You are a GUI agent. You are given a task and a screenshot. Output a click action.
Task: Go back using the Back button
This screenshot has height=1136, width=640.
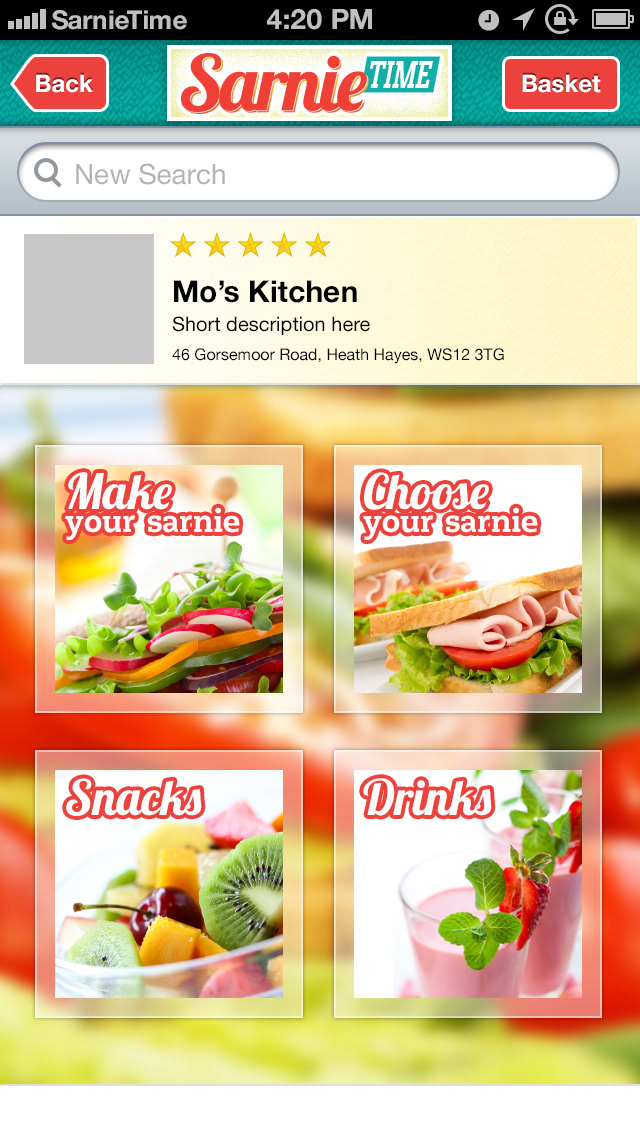point(61,84)
